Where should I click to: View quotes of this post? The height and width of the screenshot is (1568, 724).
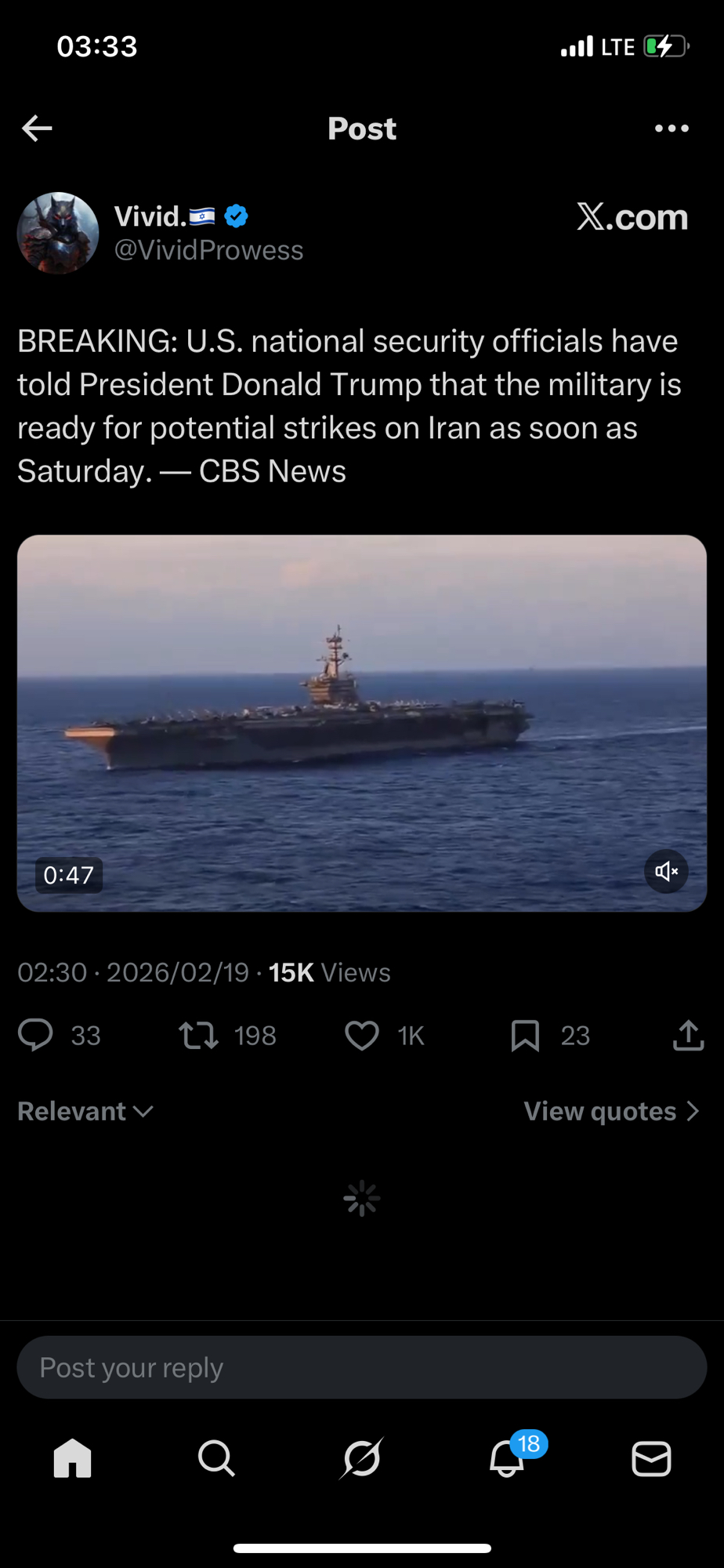click(611, 1111)
